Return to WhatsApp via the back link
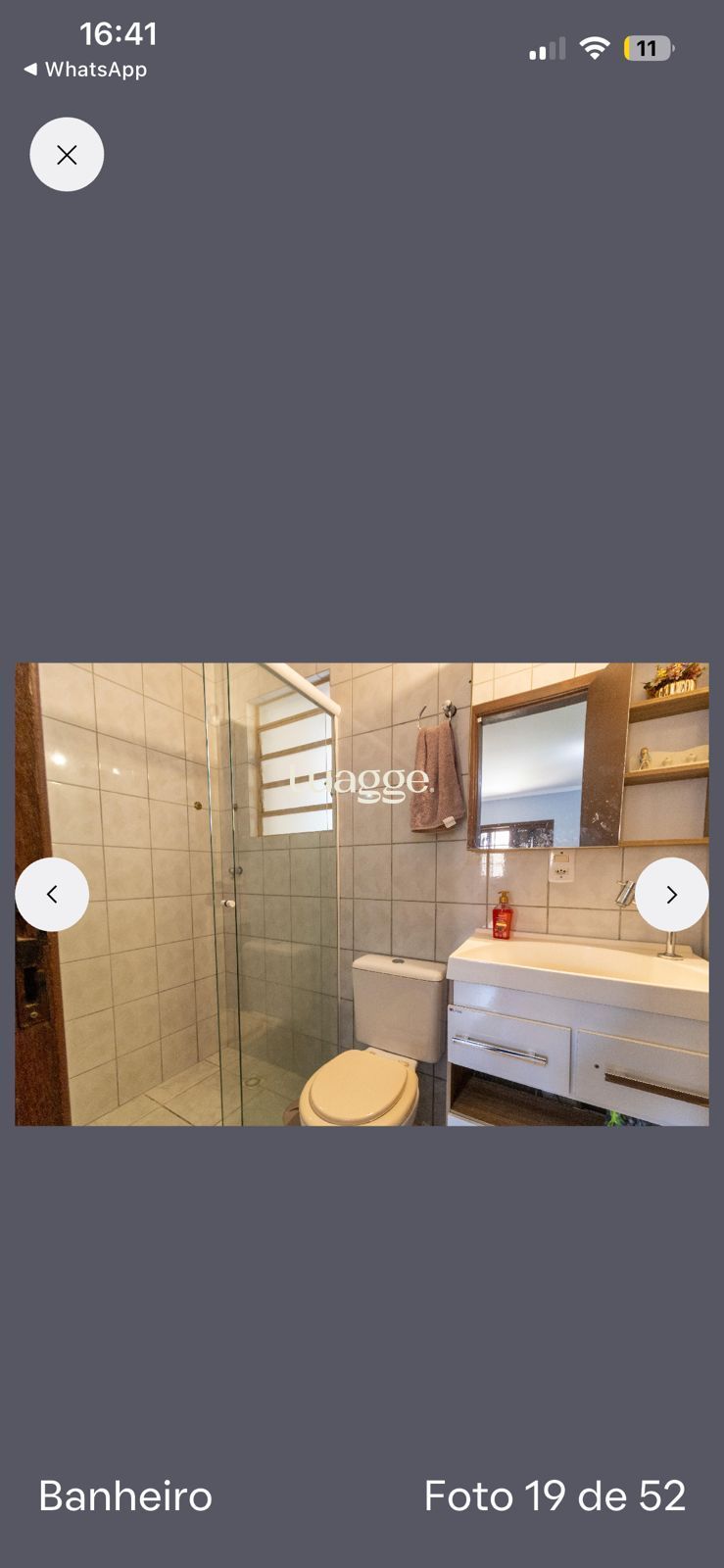724x1568 pixels. click(85, 70)
